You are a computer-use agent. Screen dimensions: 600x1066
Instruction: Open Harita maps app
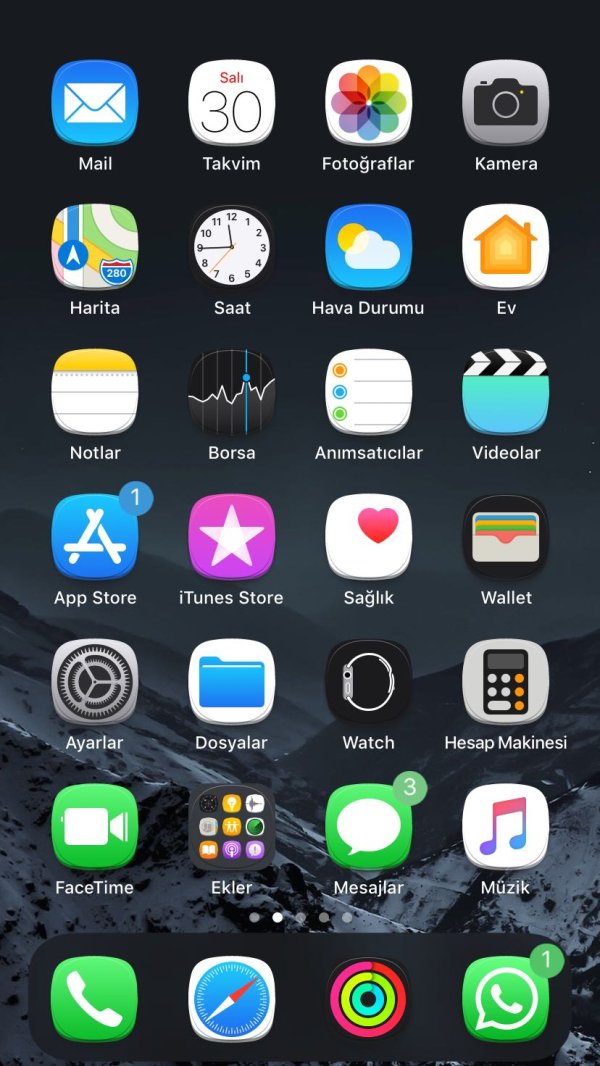pyautogui.click(x=95, y=247)
